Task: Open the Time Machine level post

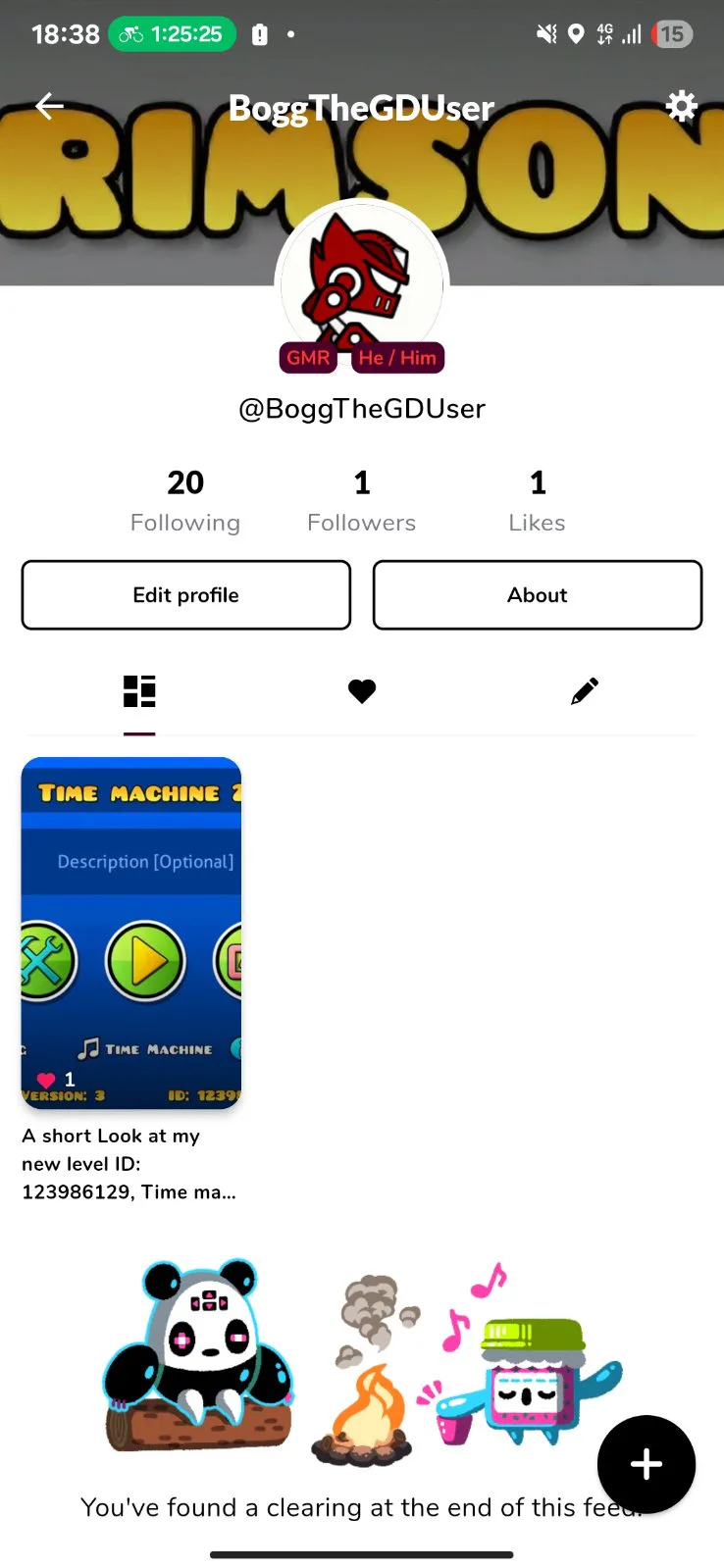Action: click(131, 932)
